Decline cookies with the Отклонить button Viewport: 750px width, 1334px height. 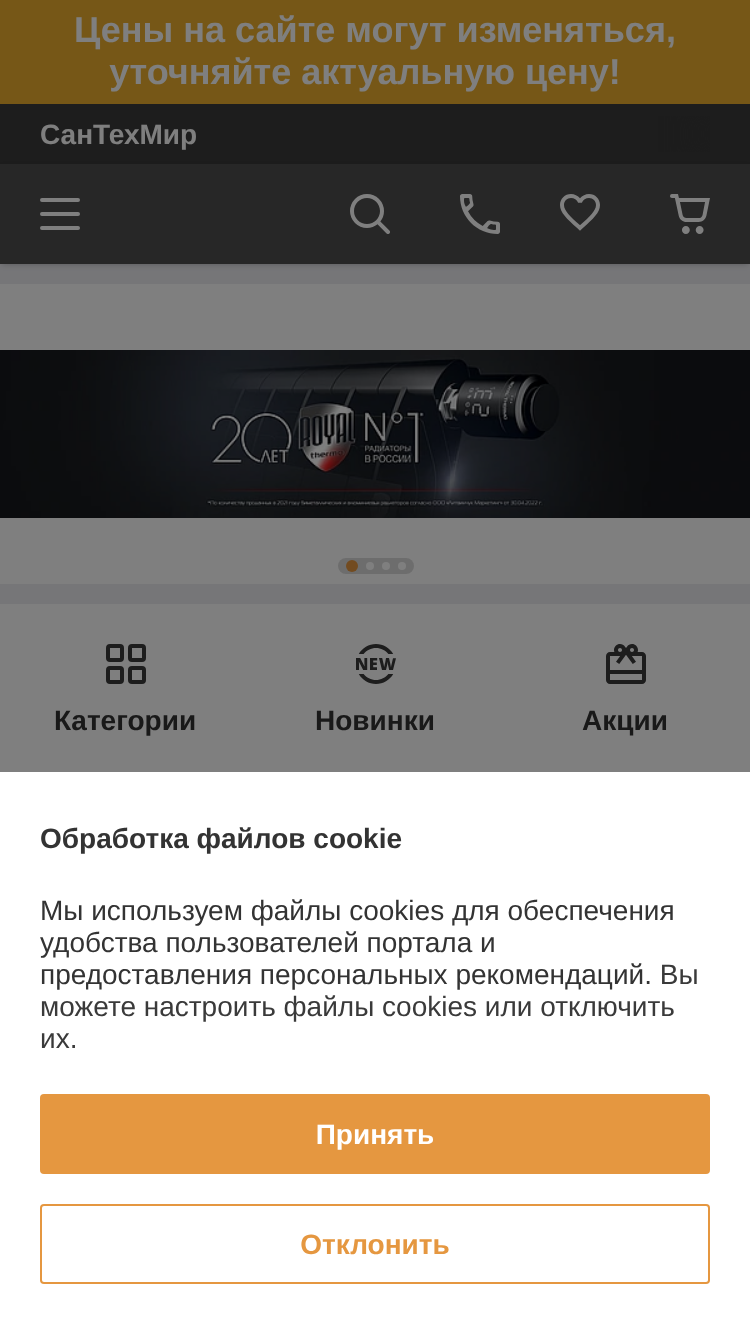tap(375, 1244)
